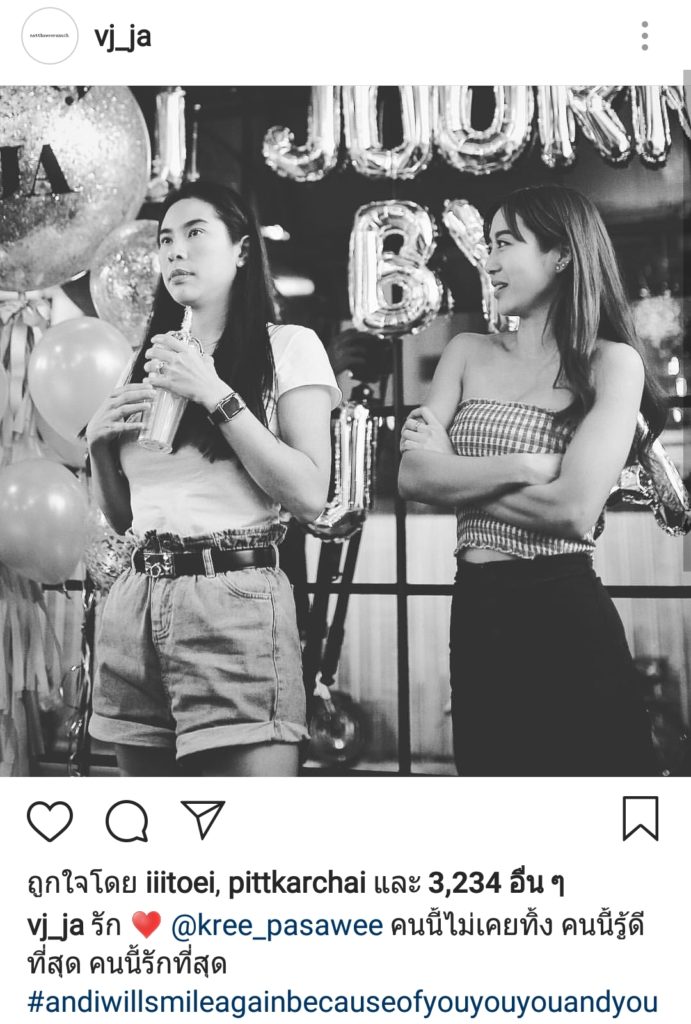This screenshot has height=1024, width=691.
Task: Open vj_ja username in the post header
Action: pos(122,36)
